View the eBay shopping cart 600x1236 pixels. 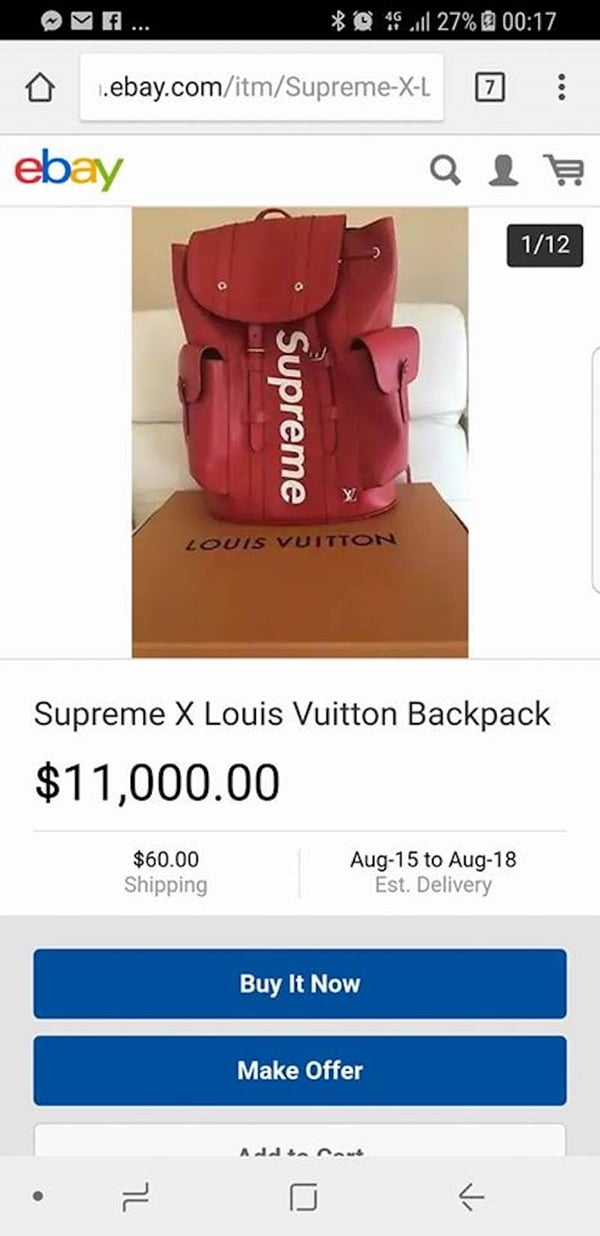(x=563, y=171)
